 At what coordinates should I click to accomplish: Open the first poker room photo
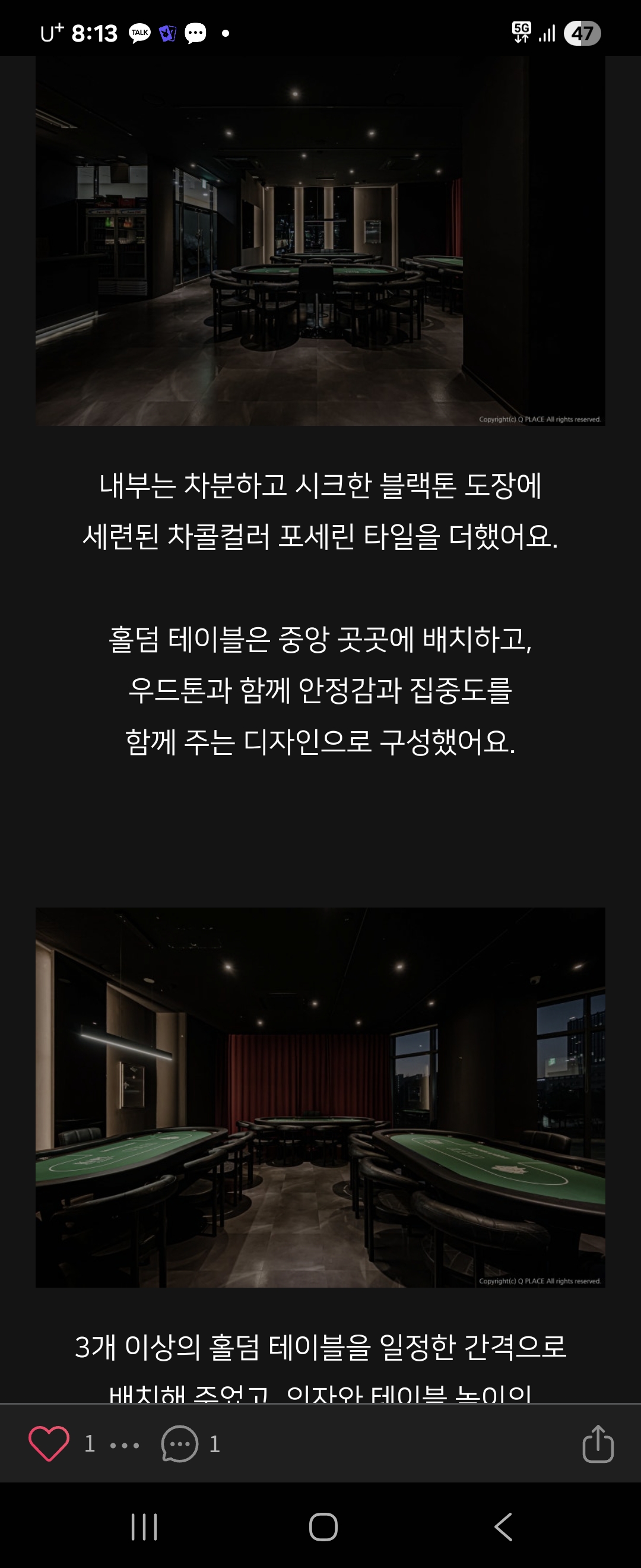click(x=320, y=241)
